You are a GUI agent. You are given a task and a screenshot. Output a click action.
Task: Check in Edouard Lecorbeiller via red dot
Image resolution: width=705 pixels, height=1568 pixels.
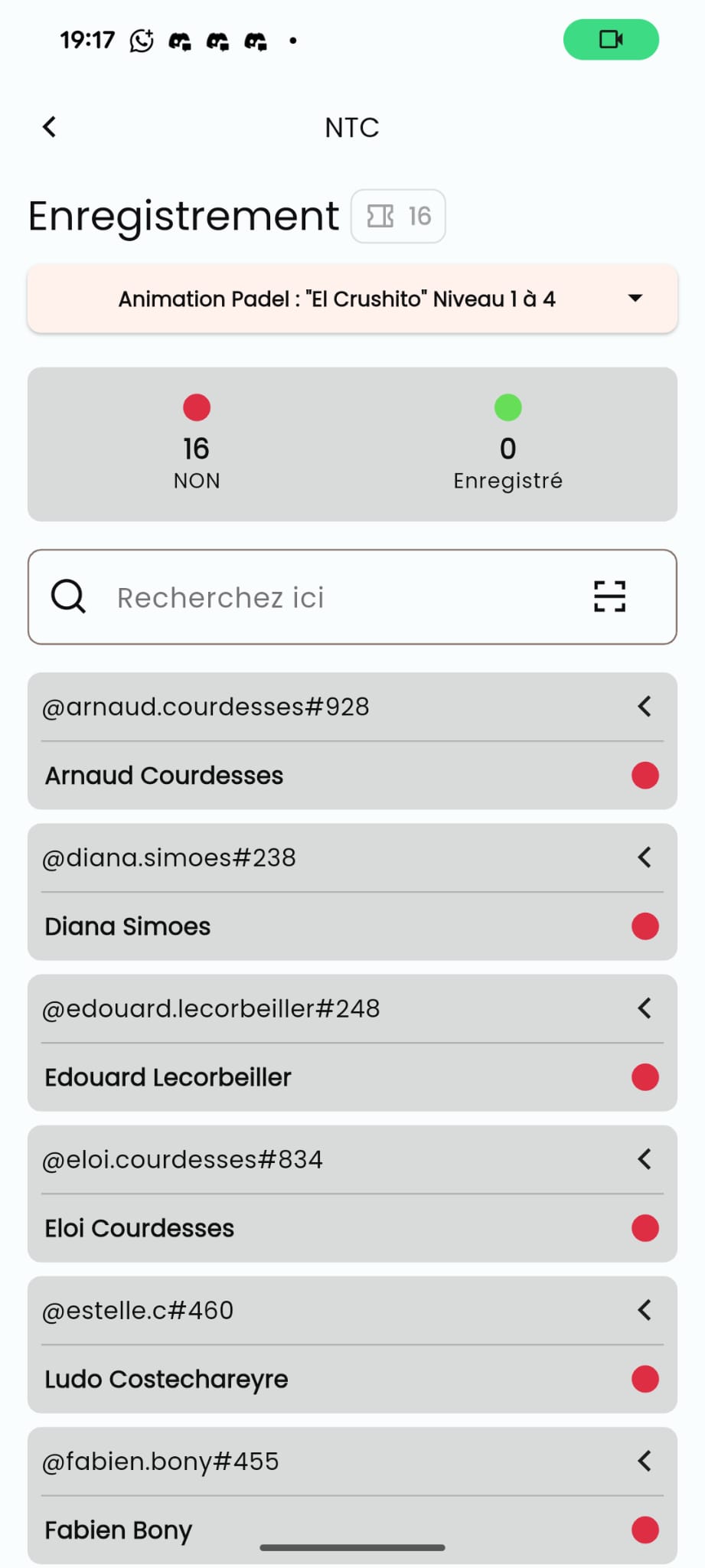[645, 1077]
